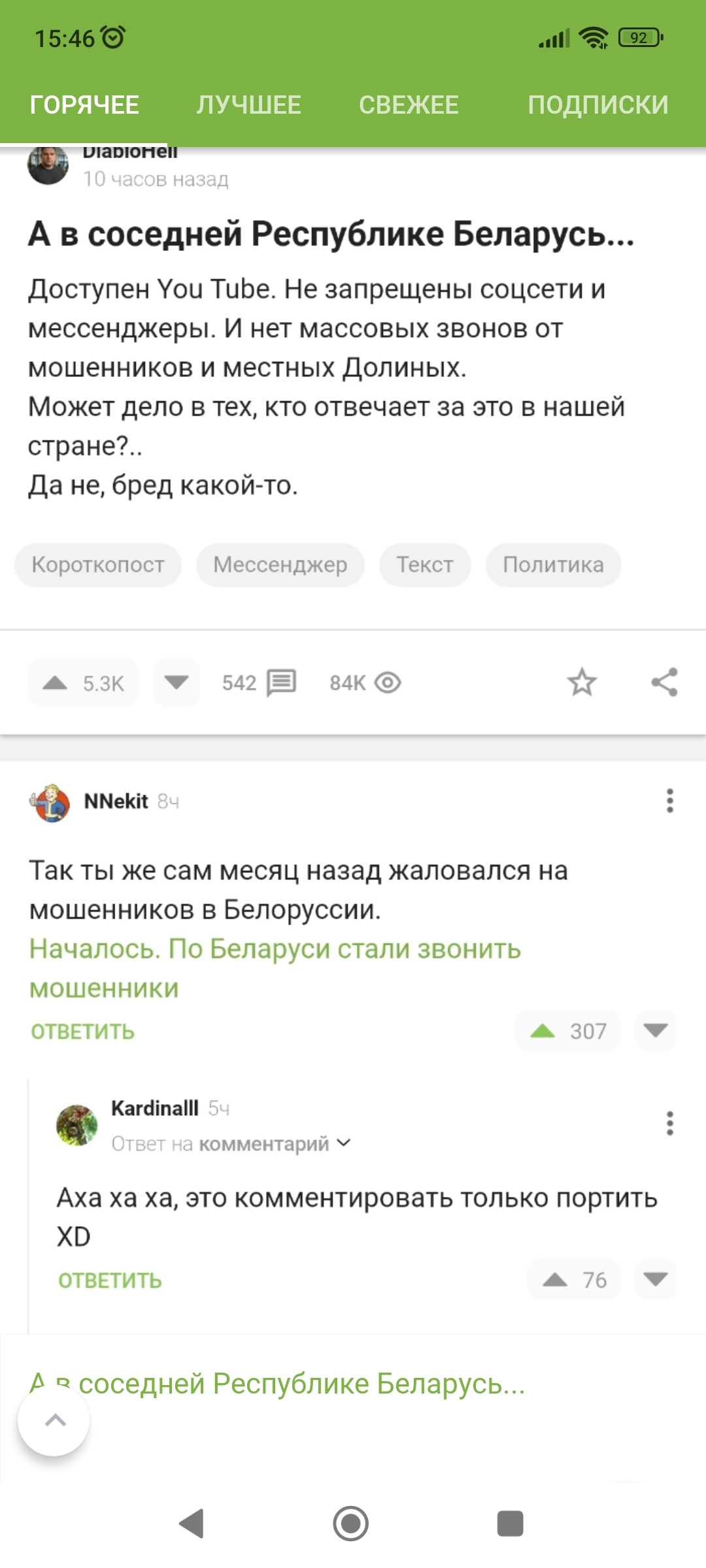Tap the scroll-to-top floating button

click(x=54, y=1420)
